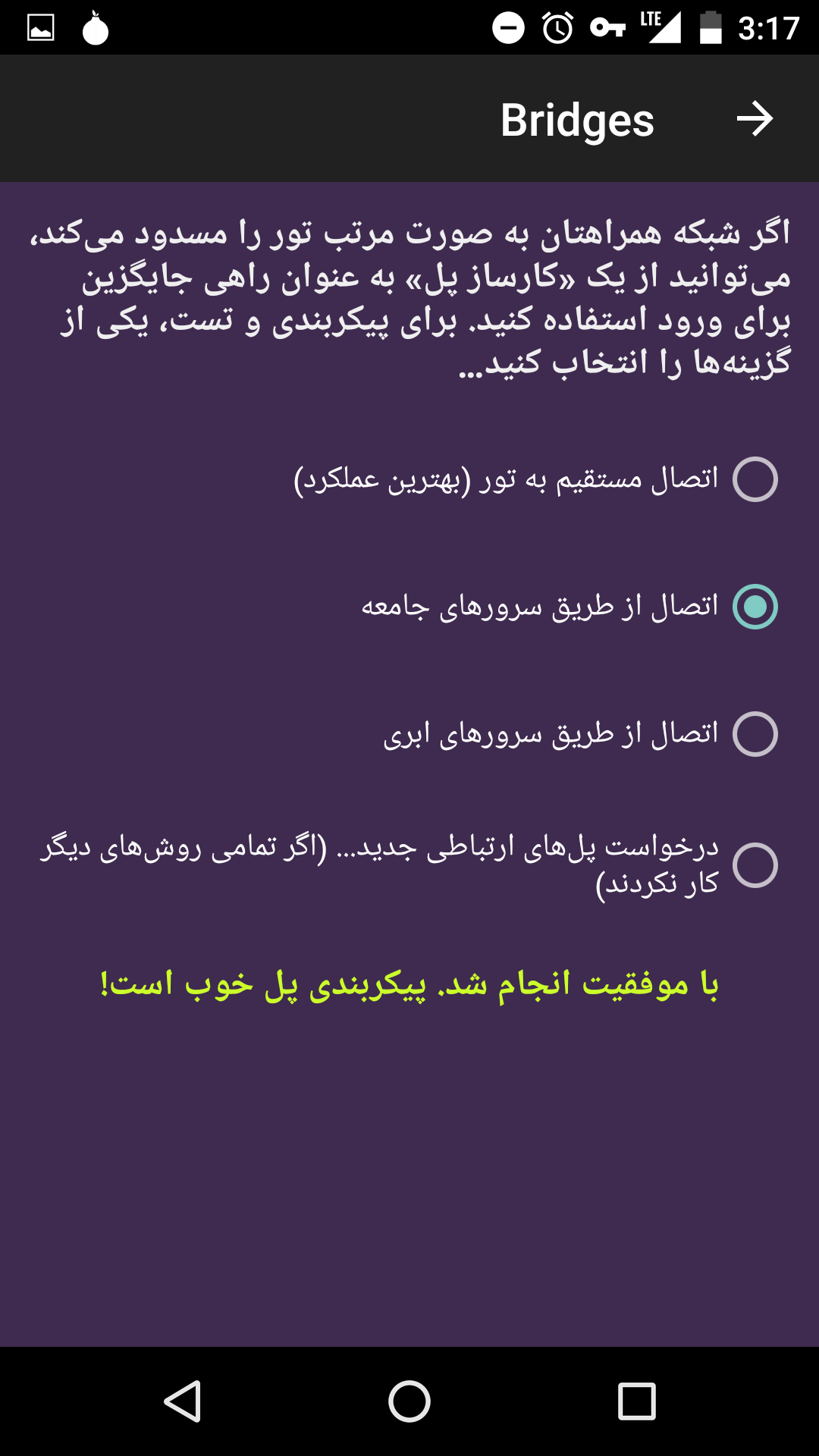Image resolution: width=819 pixels, height=1456 pixels.
Task: Select connection through cloud servers
Action: click(755, 734)
